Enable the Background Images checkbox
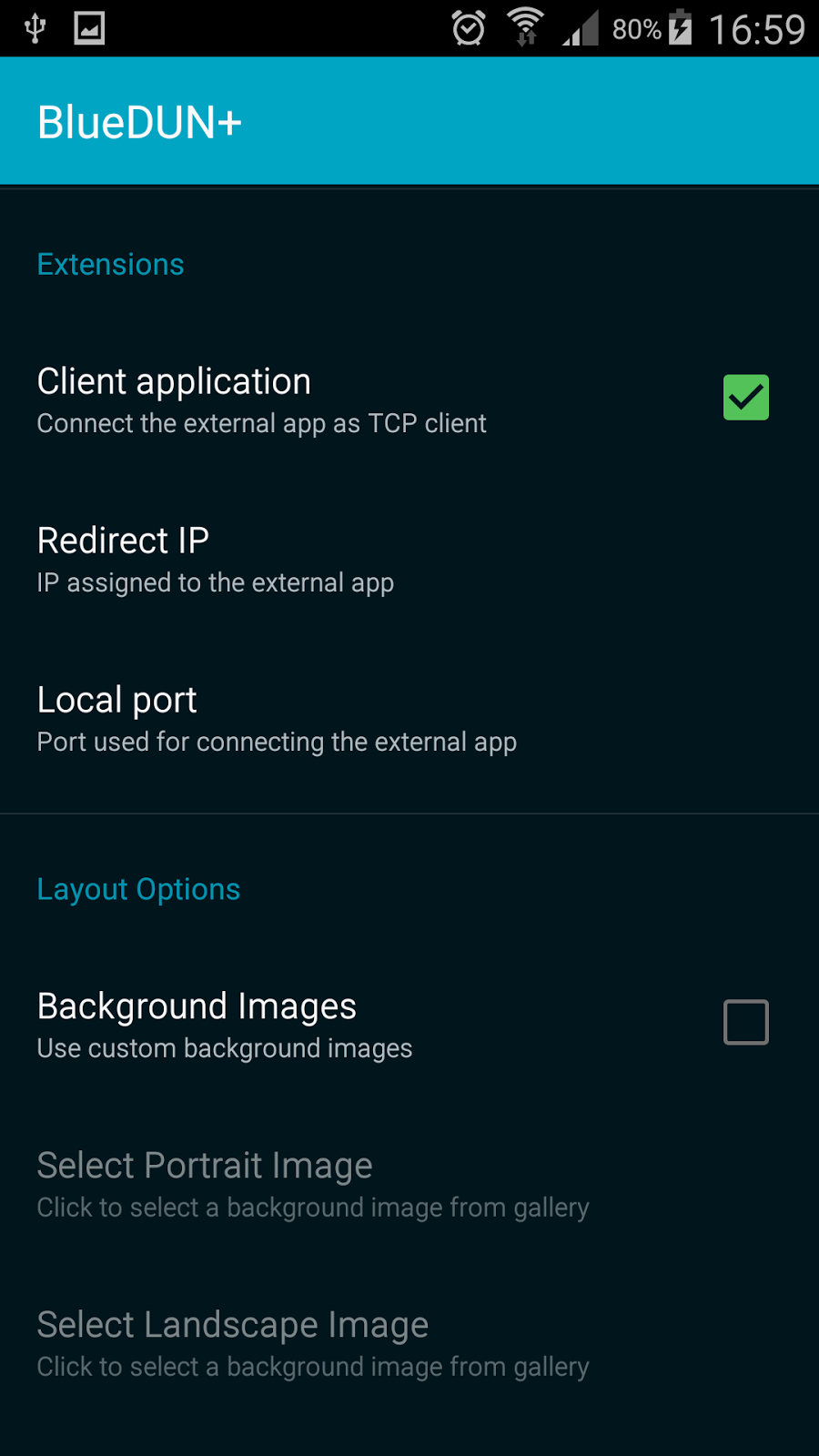 pyautogui.click(x=745, y=1022)
